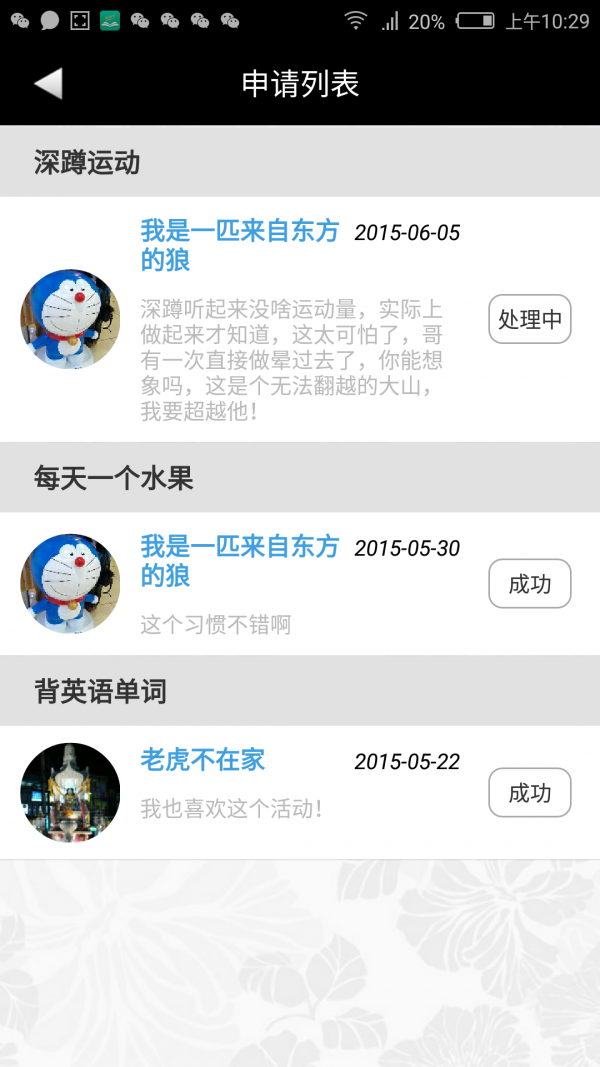The height and width of the screenshot is (1067, 600).
Task: View the Doraemon avatar under 每天一个水果
Action: pos(70,584)
